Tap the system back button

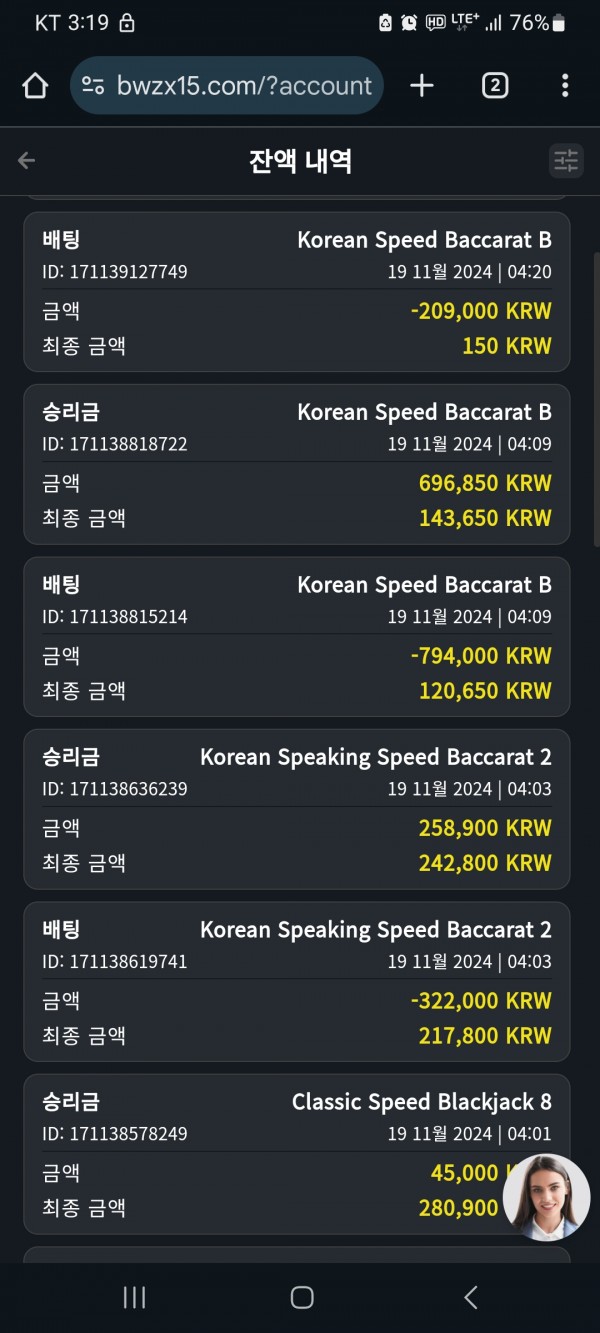tap(471, 1297)
